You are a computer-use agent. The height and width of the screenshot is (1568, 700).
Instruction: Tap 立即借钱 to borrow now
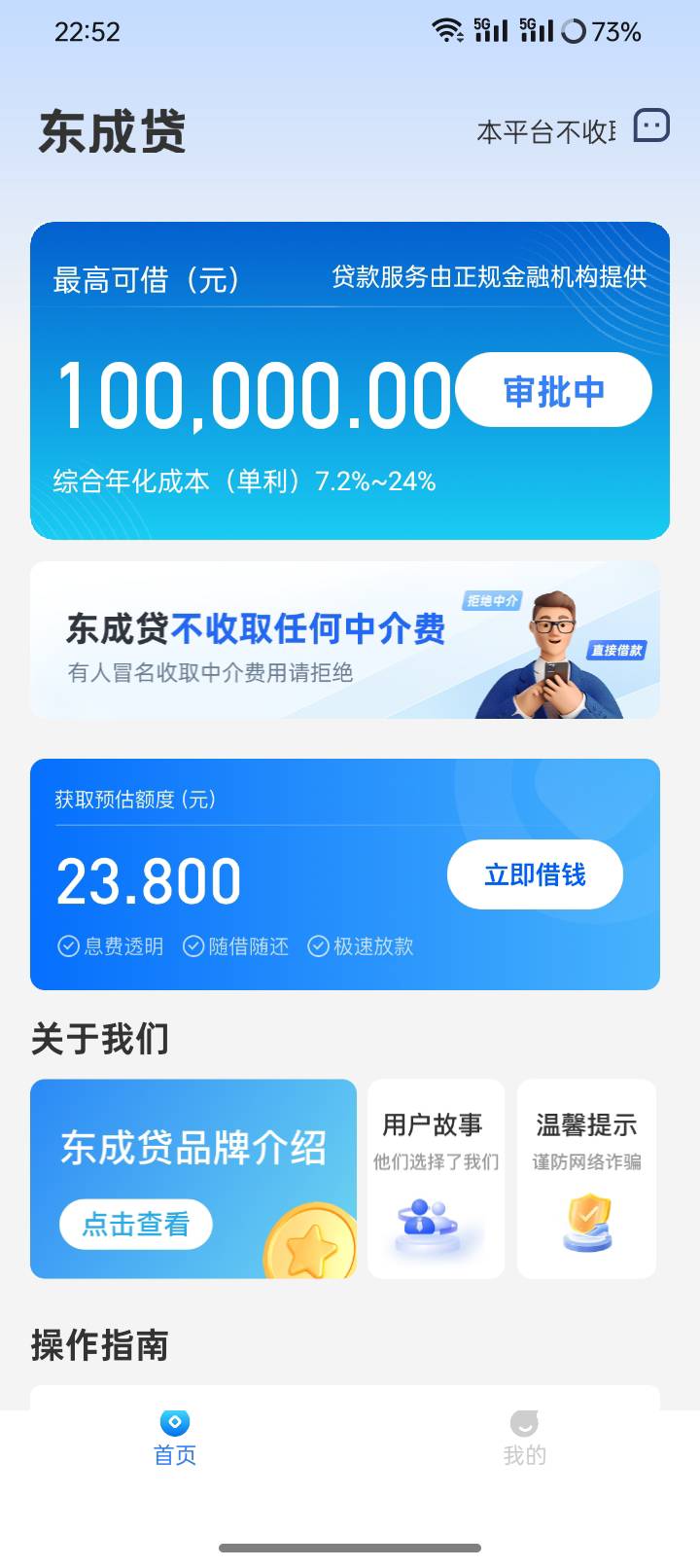(535, 874)
